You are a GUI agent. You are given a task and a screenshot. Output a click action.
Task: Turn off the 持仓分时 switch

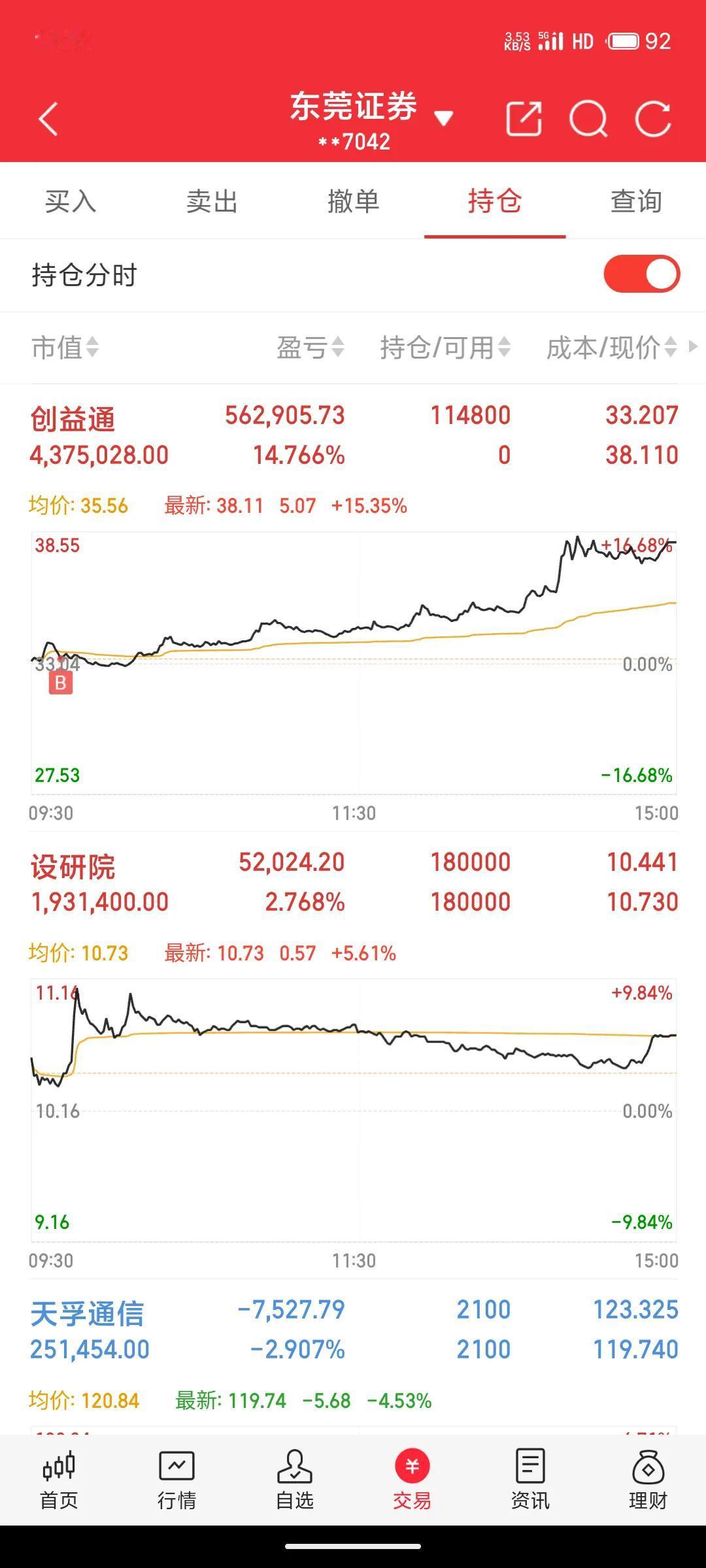(x=641, y=274)
